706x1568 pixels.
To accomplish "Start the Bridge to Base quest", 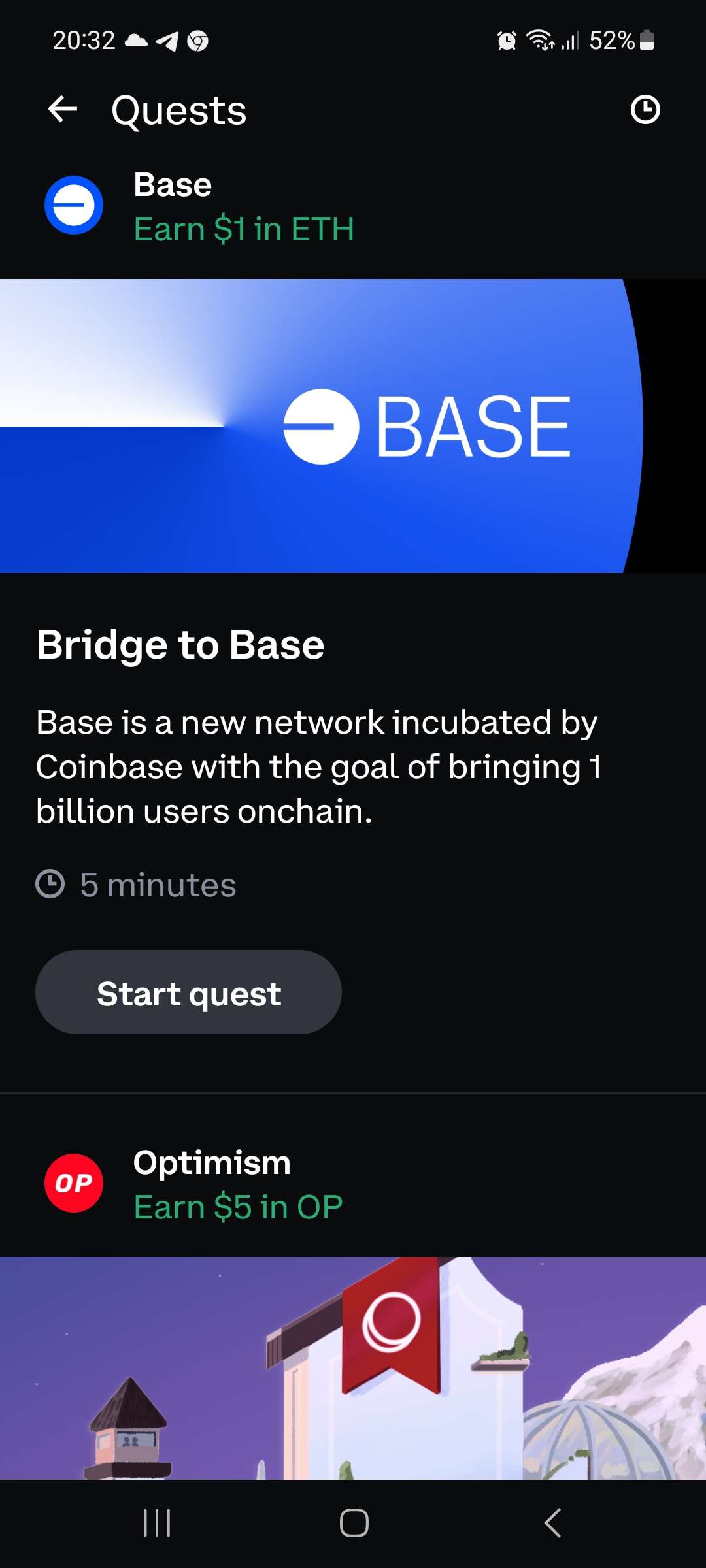I will 188,992.
